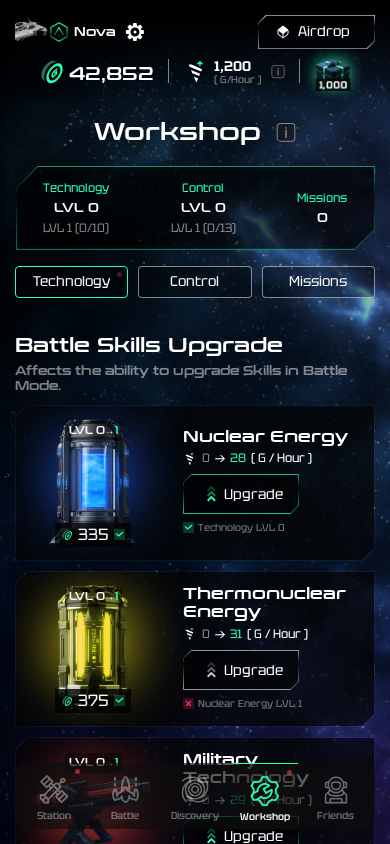Open the settings gear next to Nova
Viewport: 390px width, 844px height.
click(135, 32)
